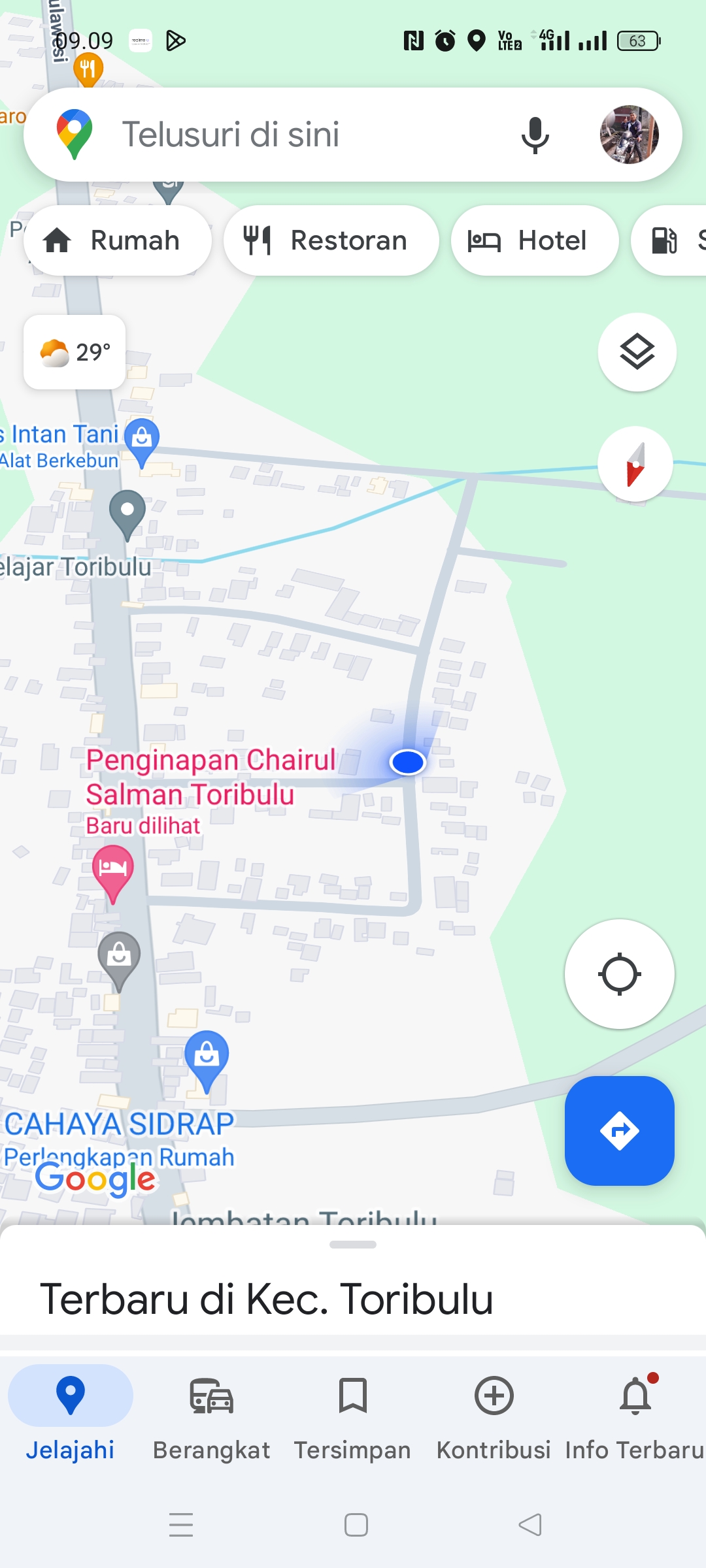Center the map on my location
Image resolution: width=706 pixels, height=1568 pixels.
click(x=619, y=974)
